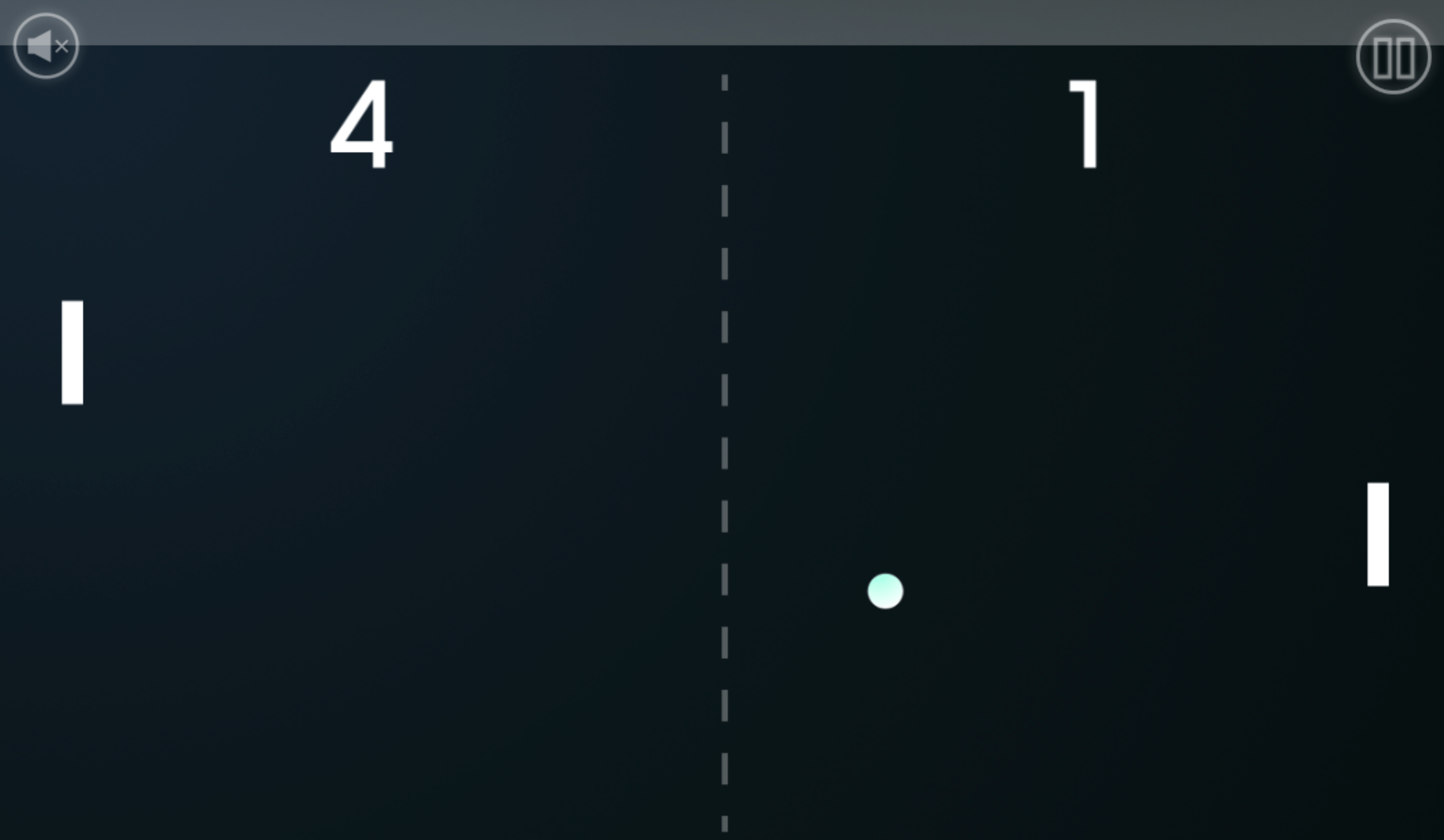Toggle the muted sound icon

tap(46, 46)
